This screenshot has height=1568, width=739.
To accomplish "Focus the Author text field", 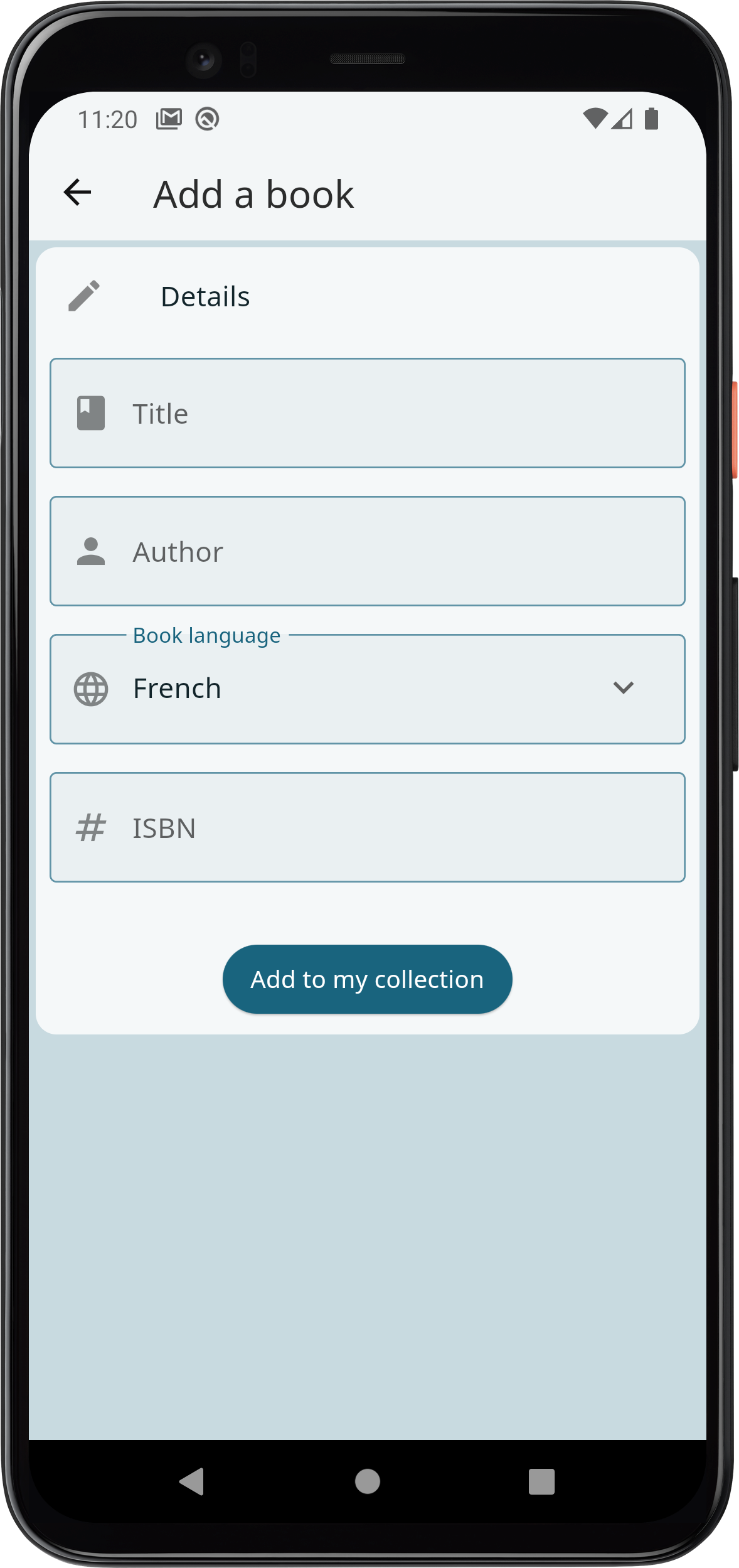I will 368,551.
